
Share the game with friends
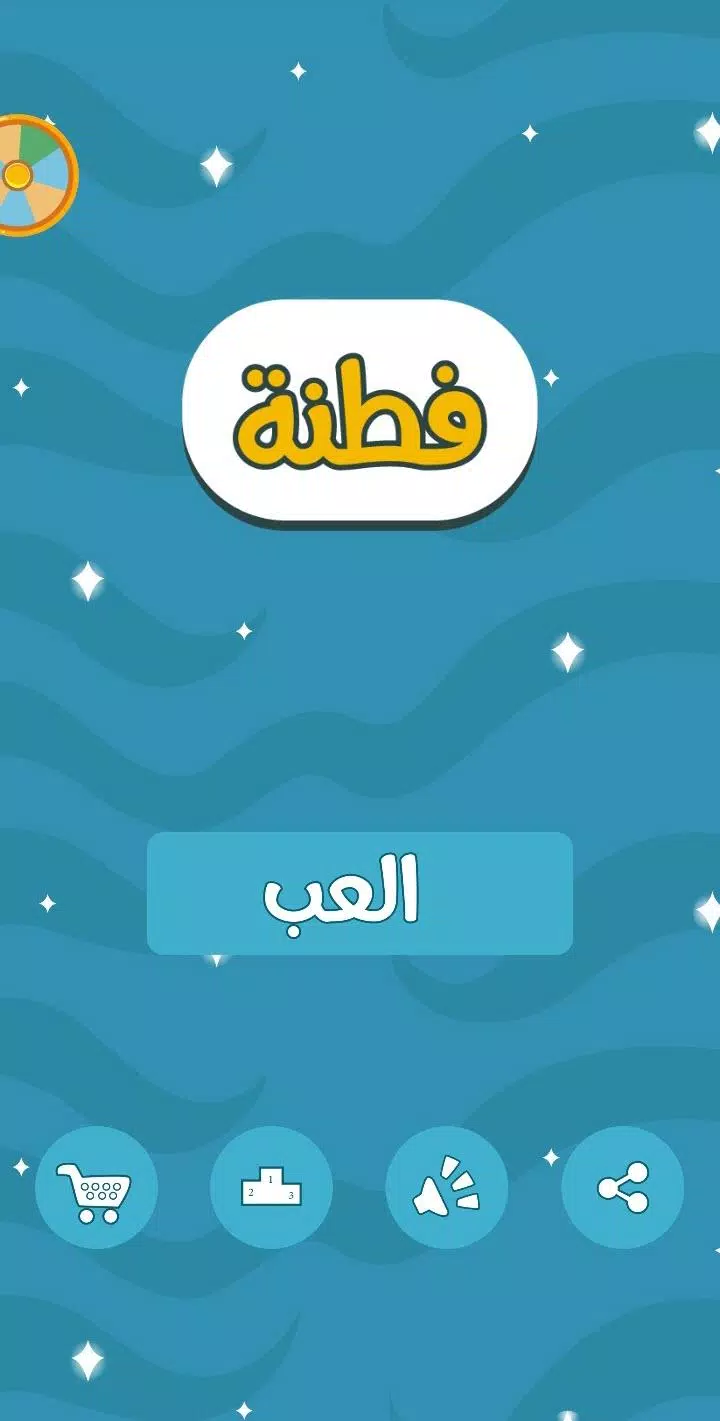(621, 1187)
